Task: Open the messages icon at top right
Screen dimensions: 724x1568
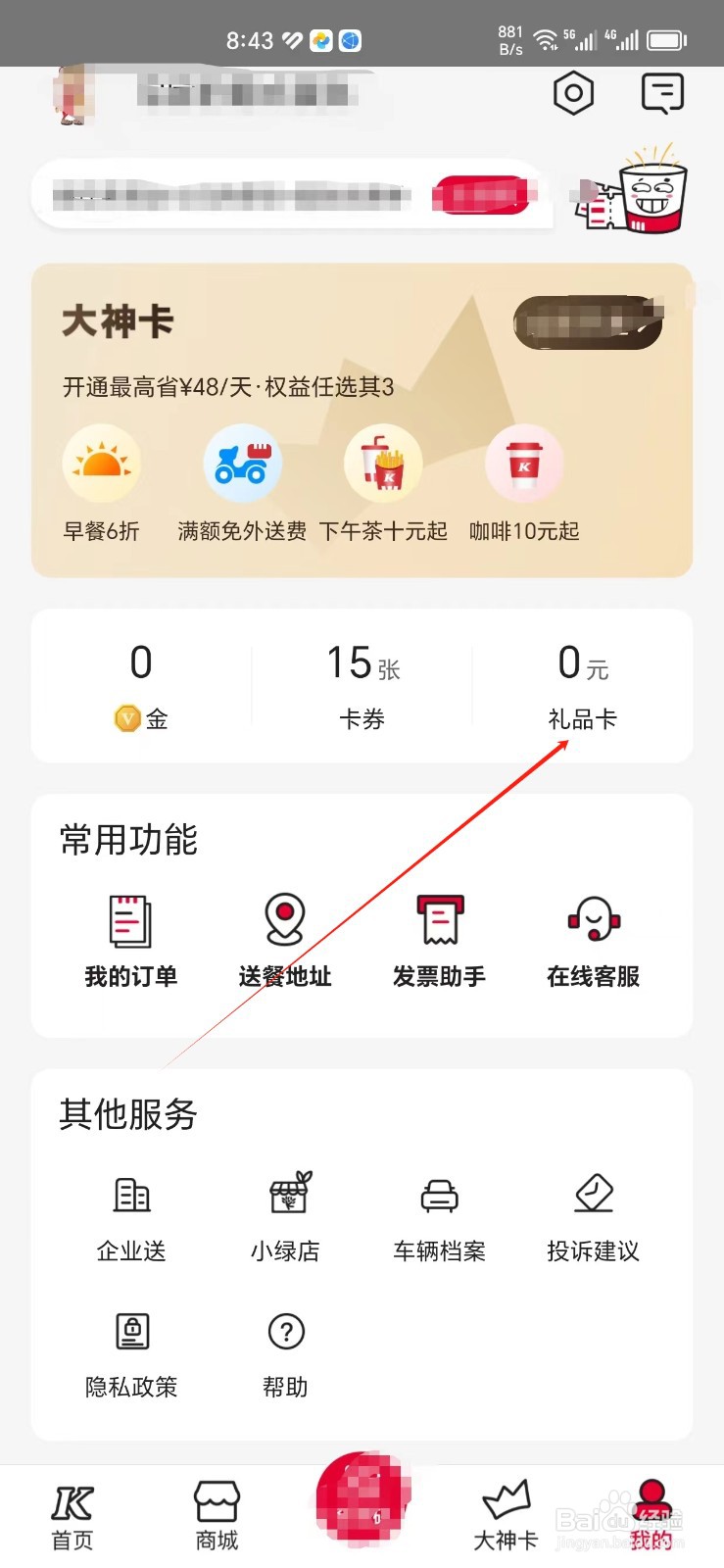Action: [x=662, y=91]
